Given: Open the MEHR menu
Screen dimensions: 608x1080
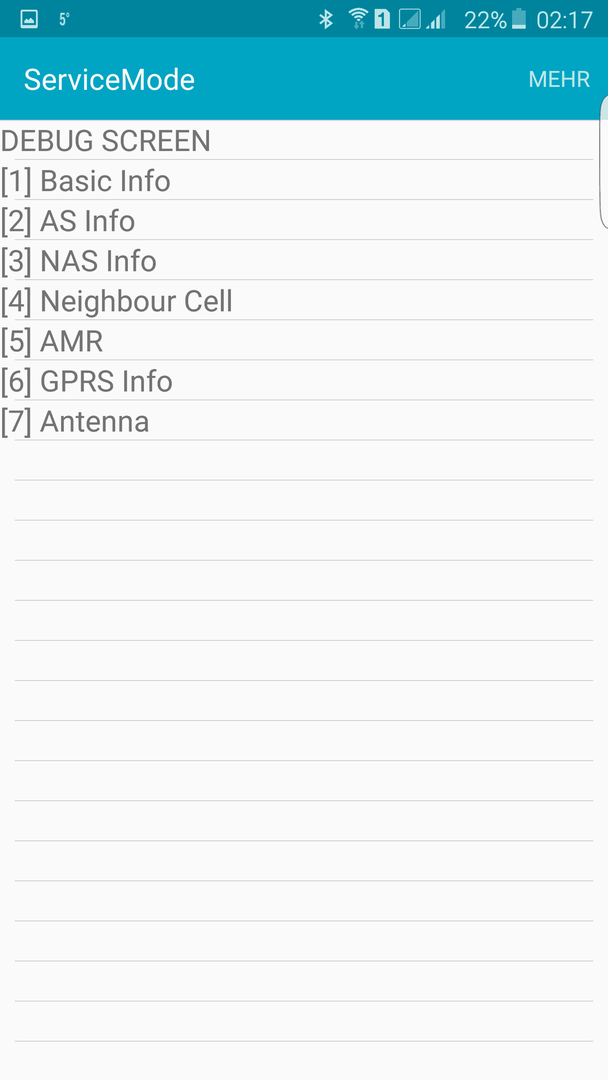Looking at the screenshot, I should [x=558, y=79].
